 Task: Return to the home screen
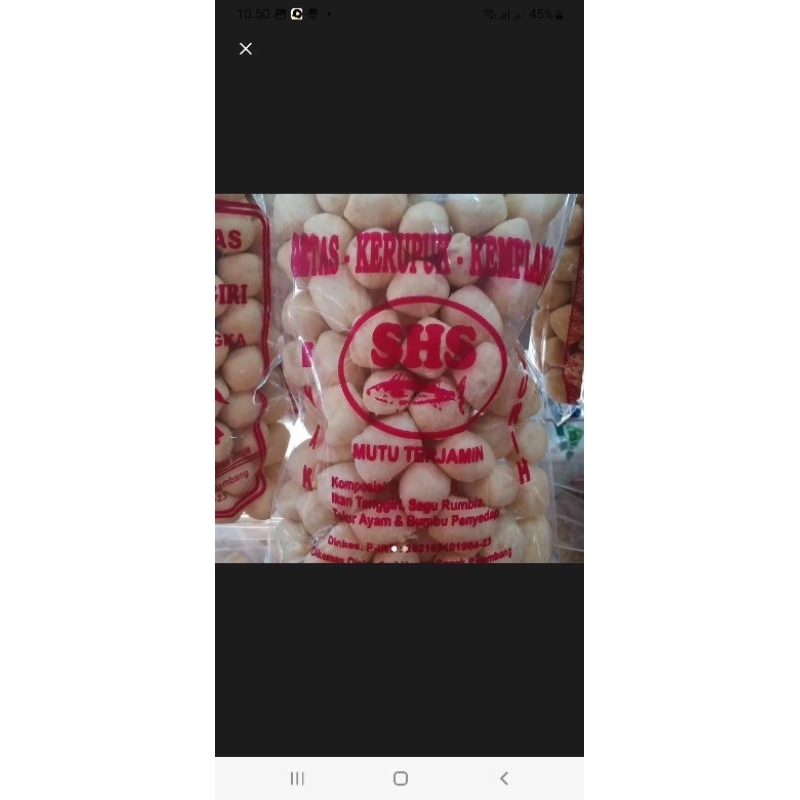pyautogui.click(x=400, y=778)
